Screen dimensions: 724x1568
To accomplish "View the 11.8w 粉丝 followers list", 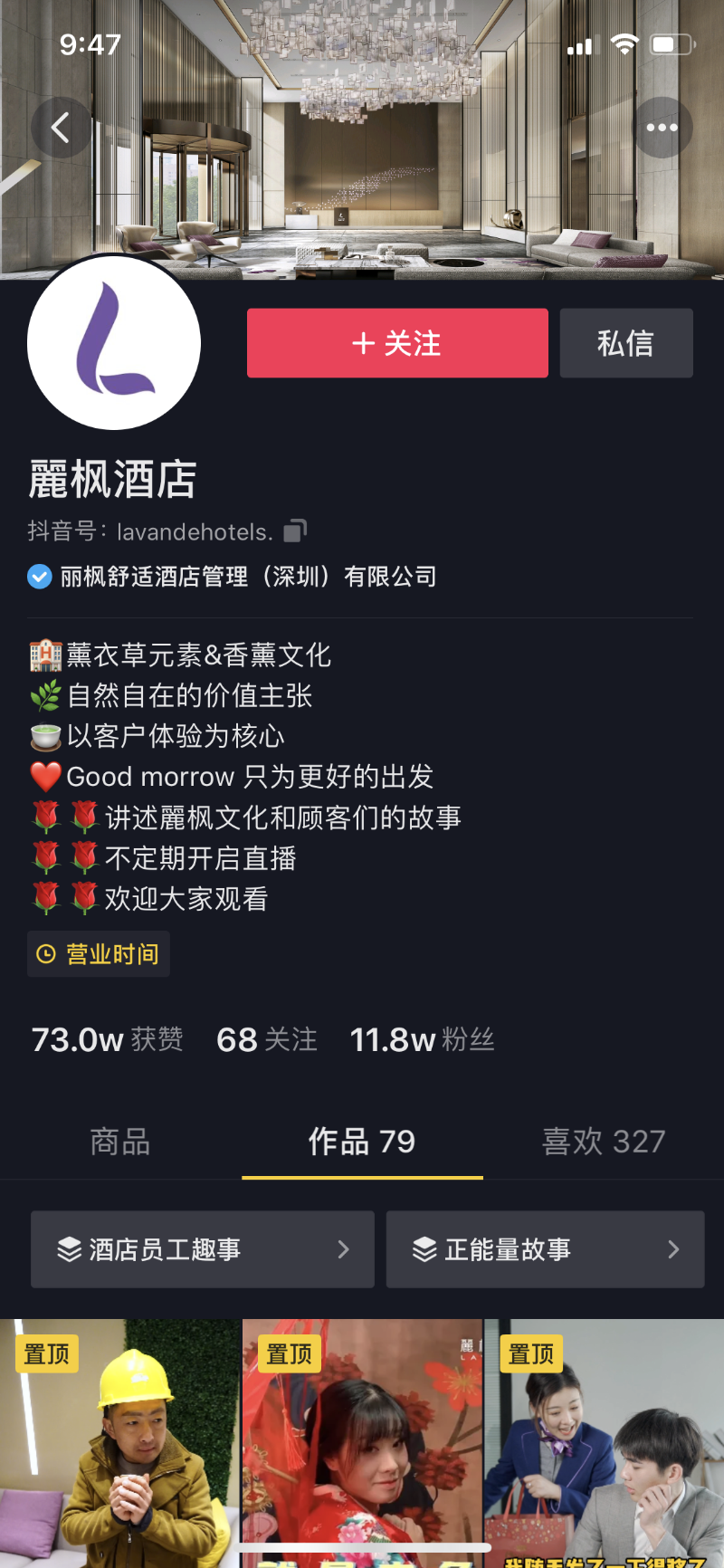I will pos(422,1039).
